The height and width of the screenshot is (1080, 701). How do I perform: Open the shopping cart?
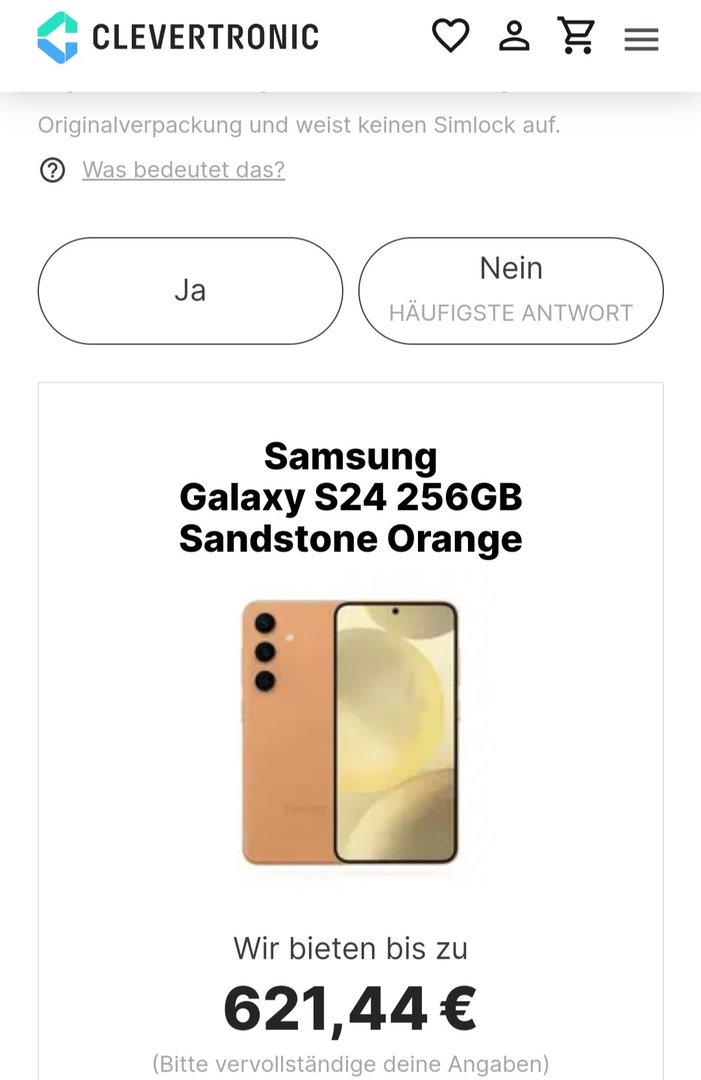pyautogui.click(x=577, y=37)
